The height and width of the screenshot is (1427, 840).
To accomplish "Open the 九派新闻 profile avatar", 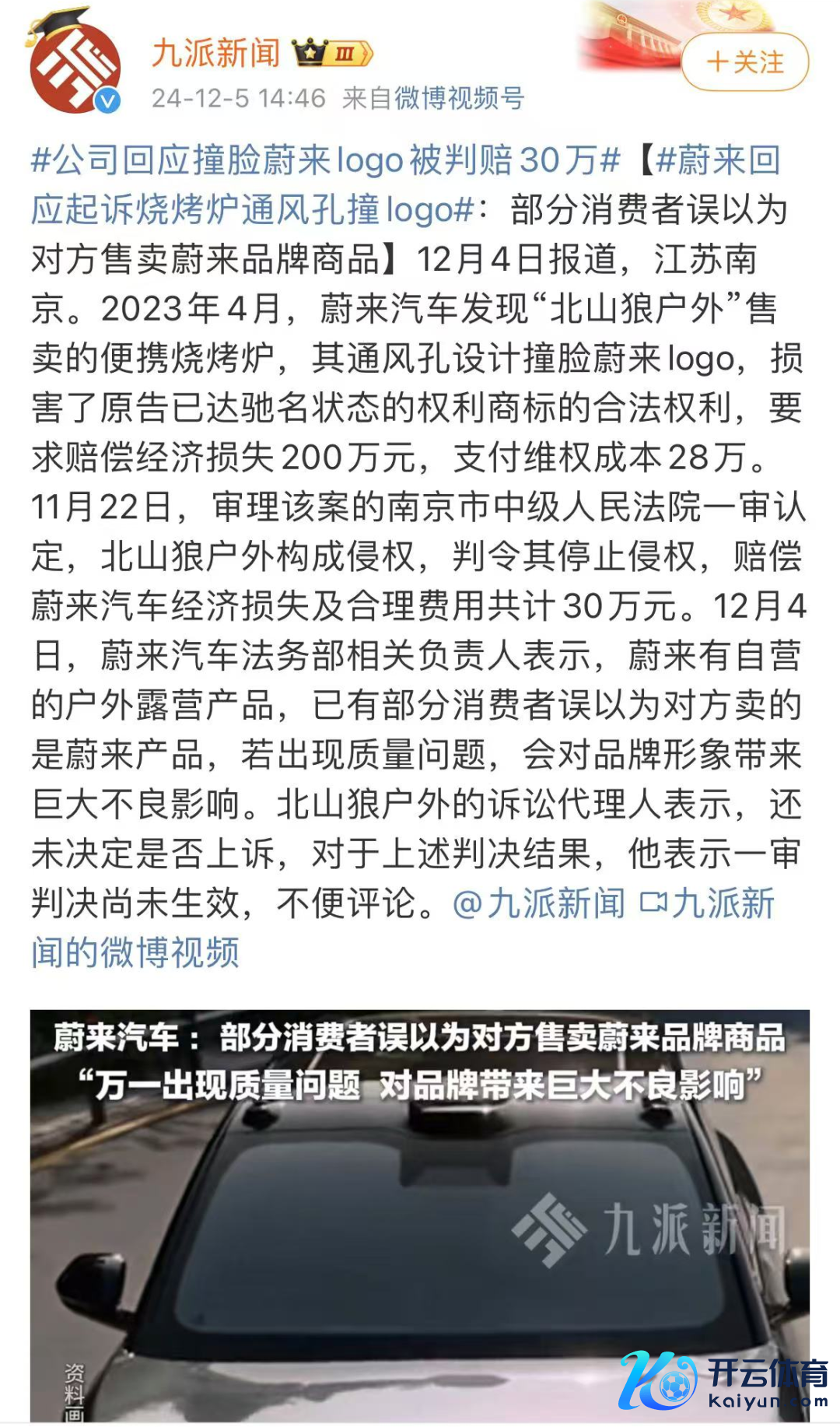I will (x=75, y=68).
